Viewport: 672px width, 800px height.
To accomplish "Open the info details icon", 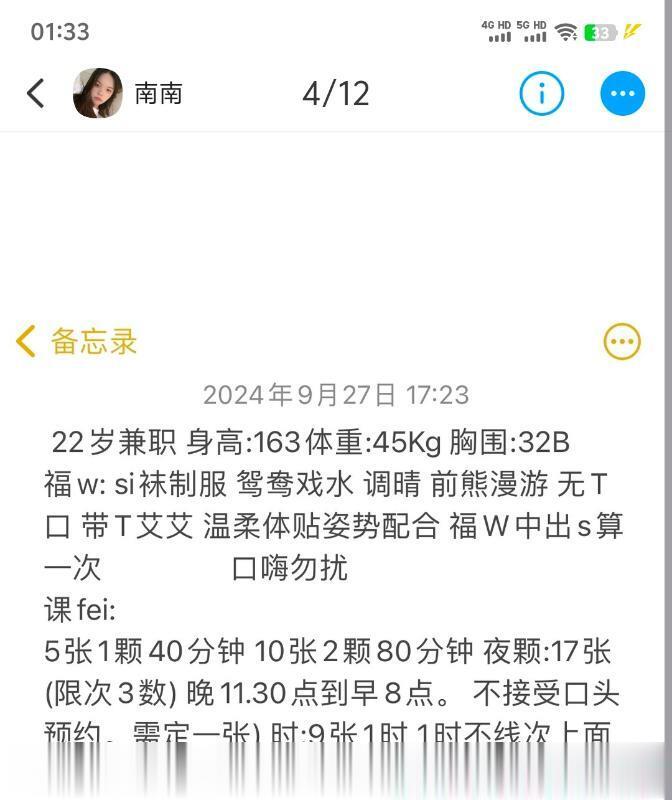I will tap(542, 94).
